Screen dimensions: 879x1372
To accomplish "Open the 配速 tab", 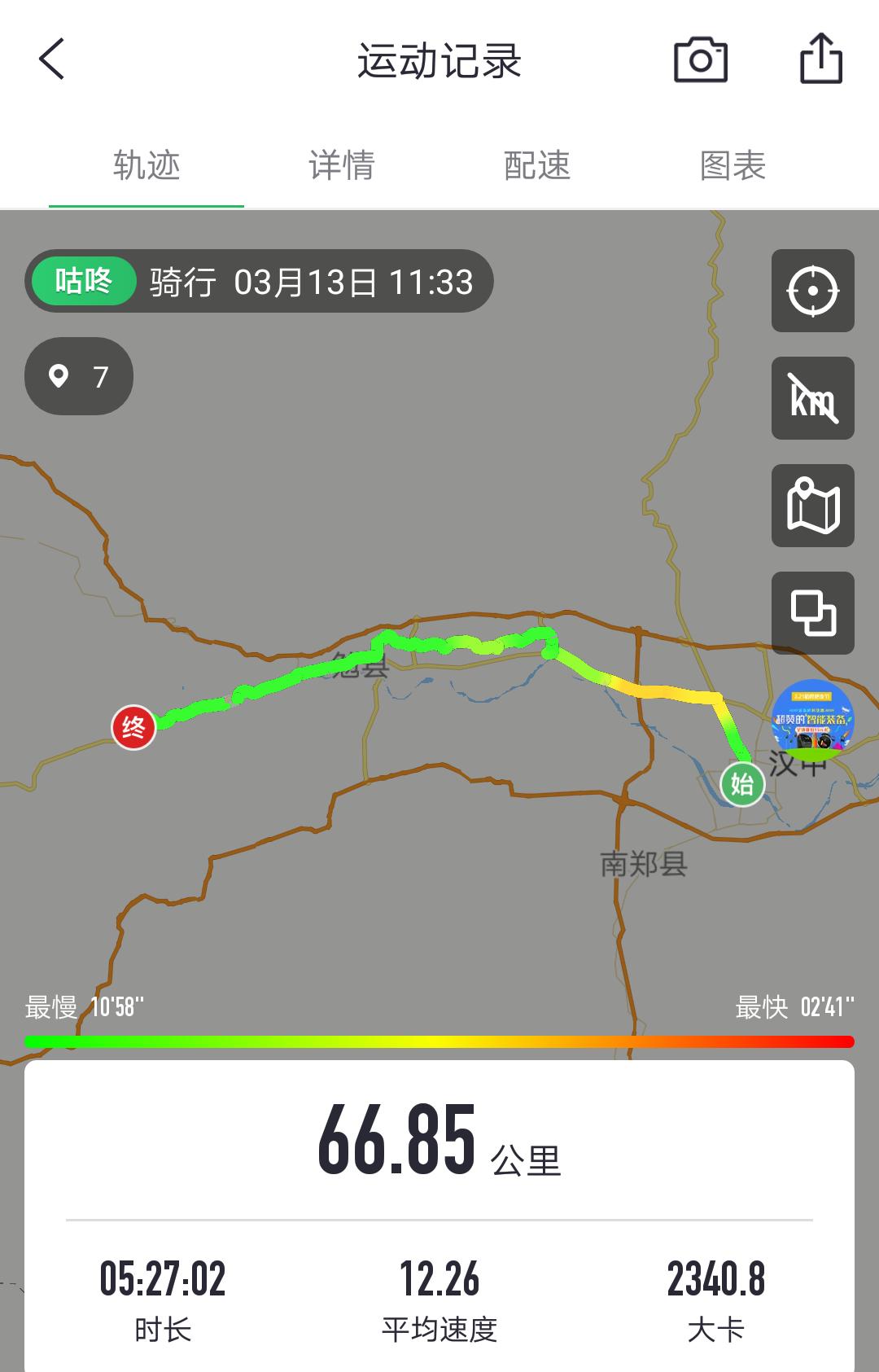I will click(537, 164).
